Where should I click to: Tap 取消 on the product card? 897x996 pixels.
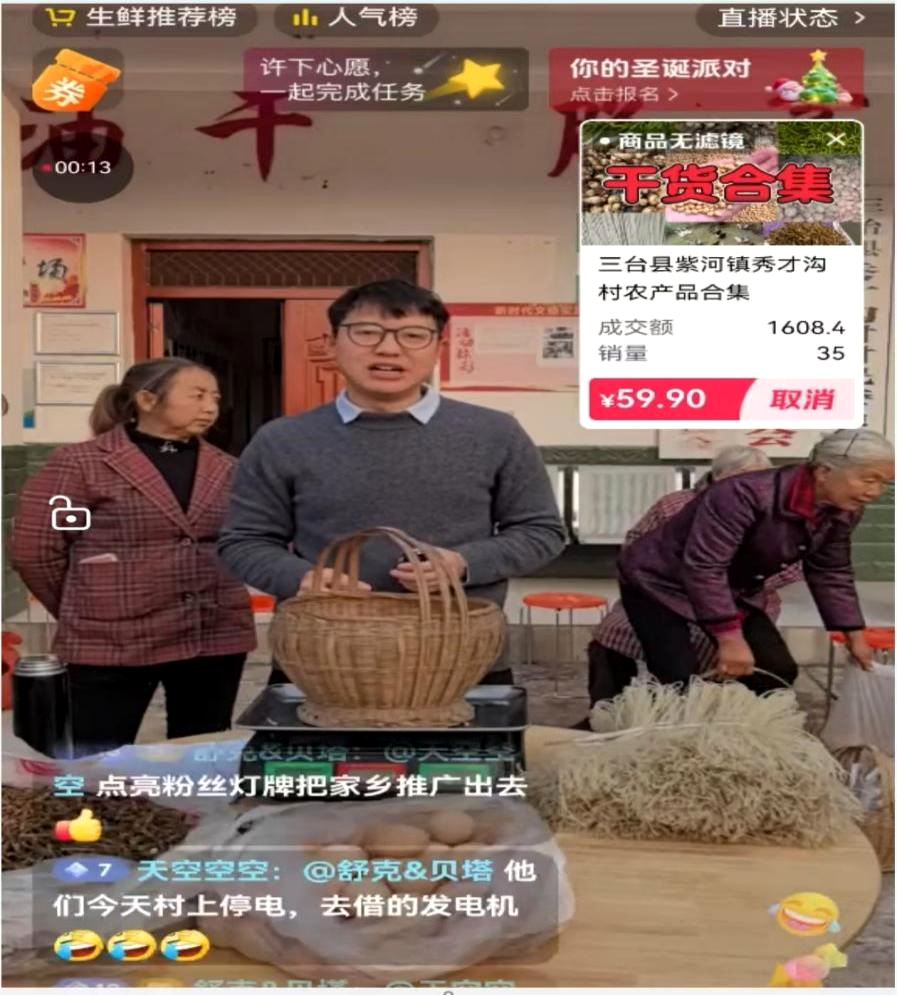tap(801, 400)
